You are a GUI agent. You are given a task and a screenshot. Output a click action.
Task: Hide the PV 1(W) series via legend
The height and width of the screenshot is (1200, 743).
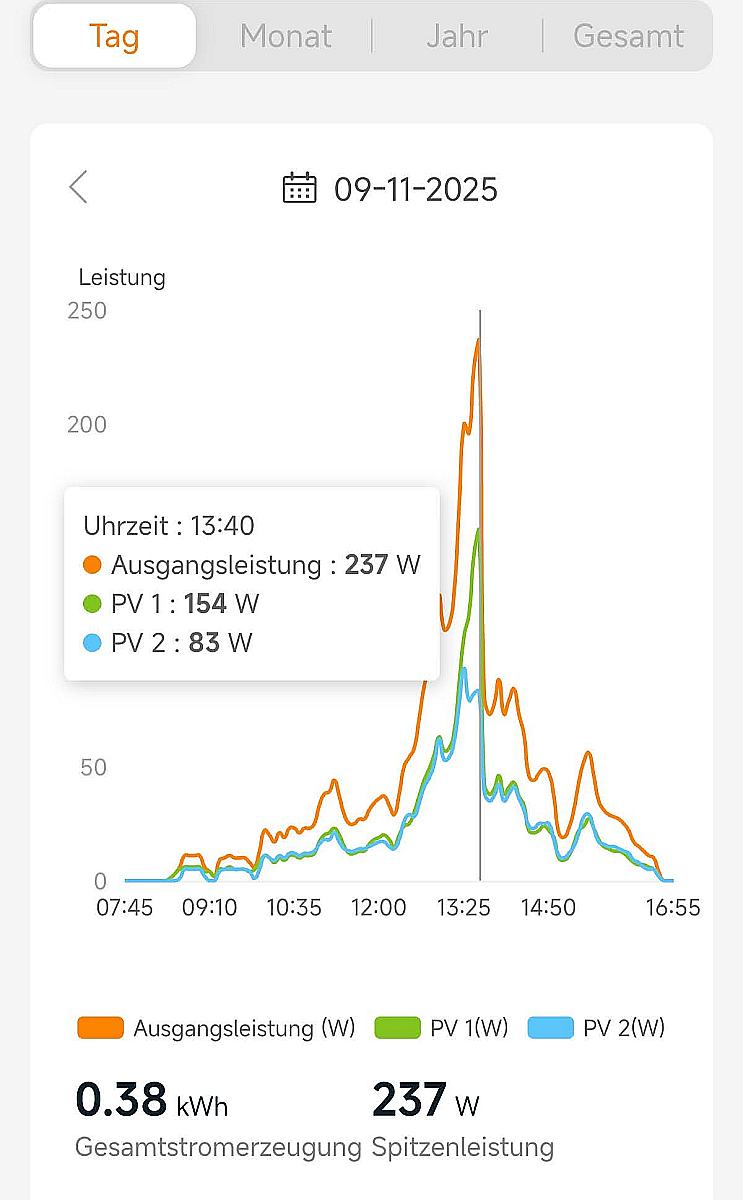442,1027
